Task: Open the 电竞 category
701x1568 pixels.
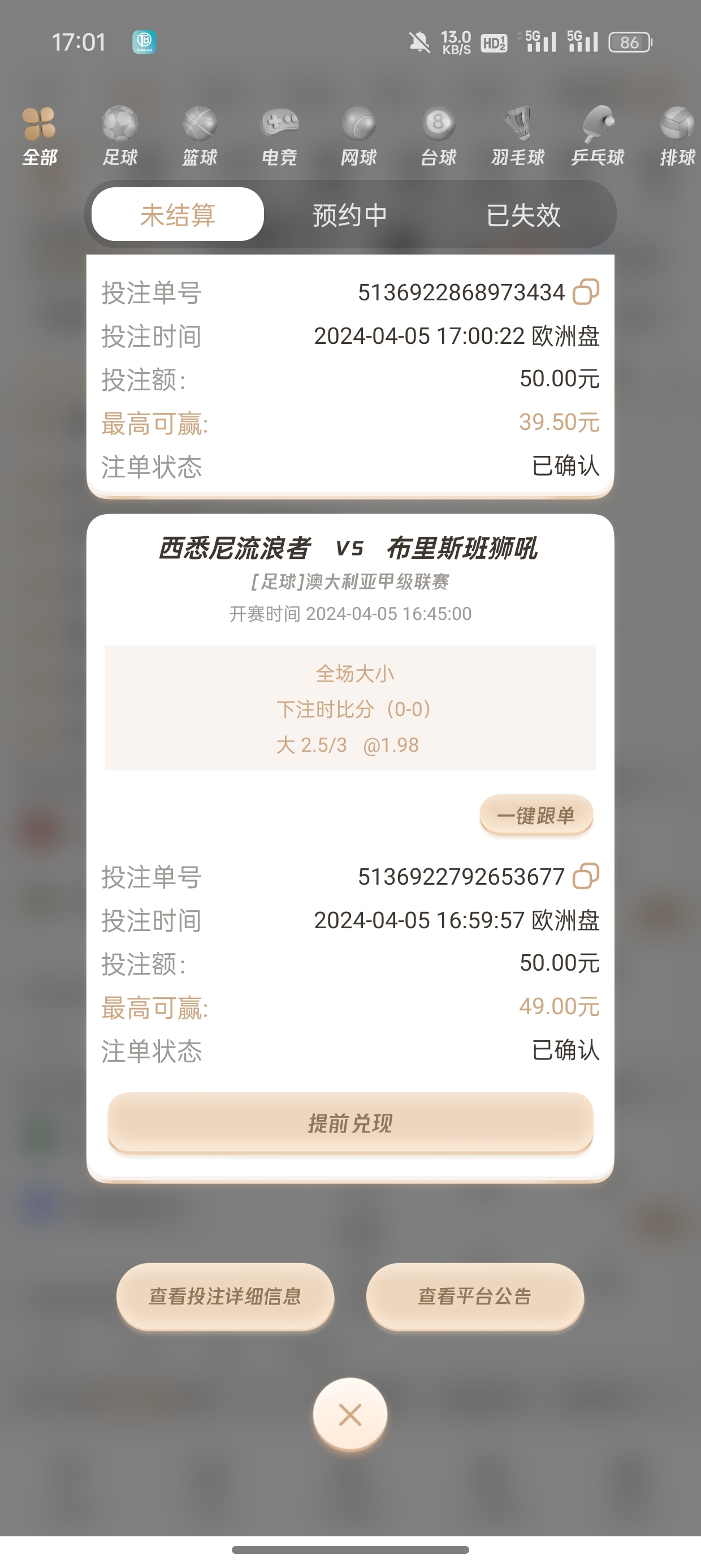Action: click(x=279, y=136)
